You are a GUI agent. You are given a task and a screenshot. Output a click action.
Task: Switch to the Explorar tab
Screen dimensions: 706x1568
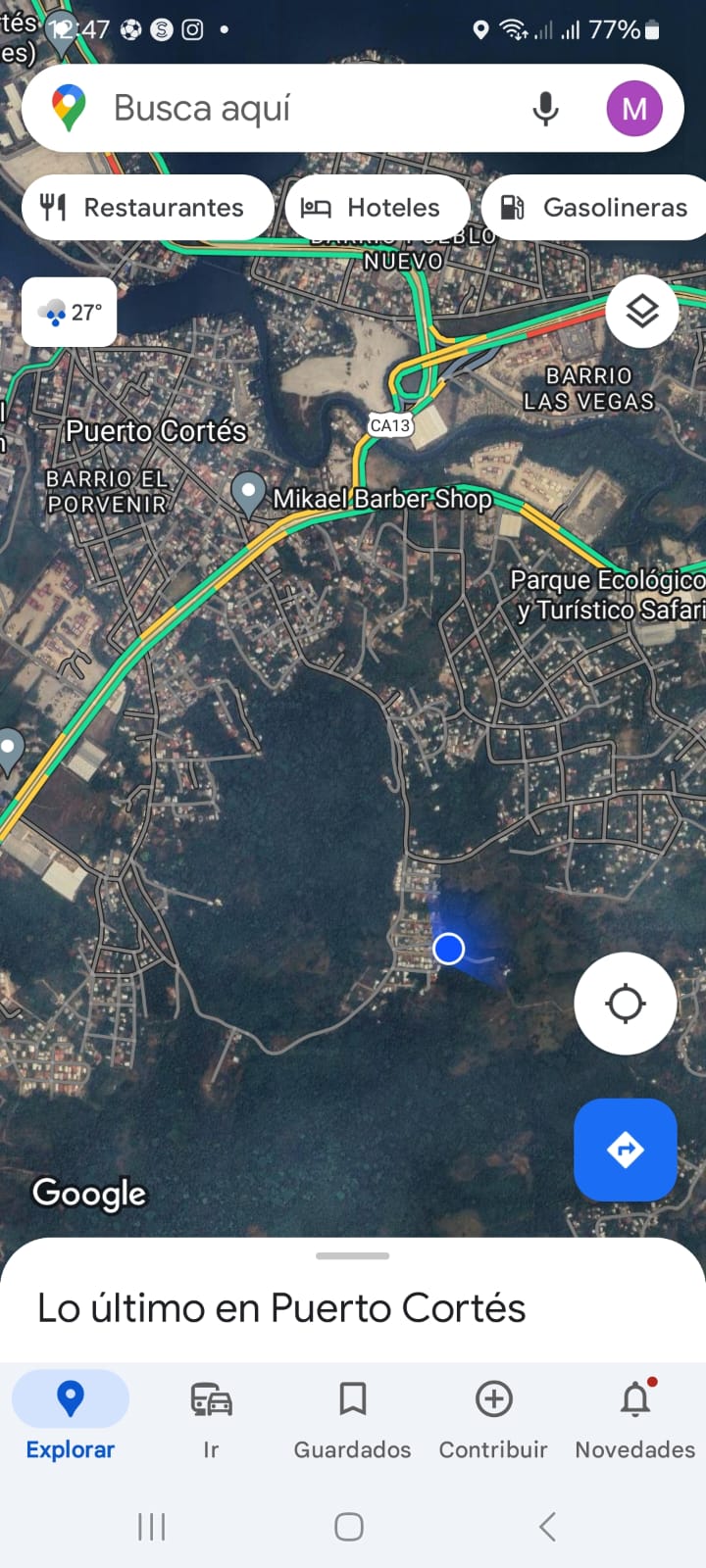71,1416
